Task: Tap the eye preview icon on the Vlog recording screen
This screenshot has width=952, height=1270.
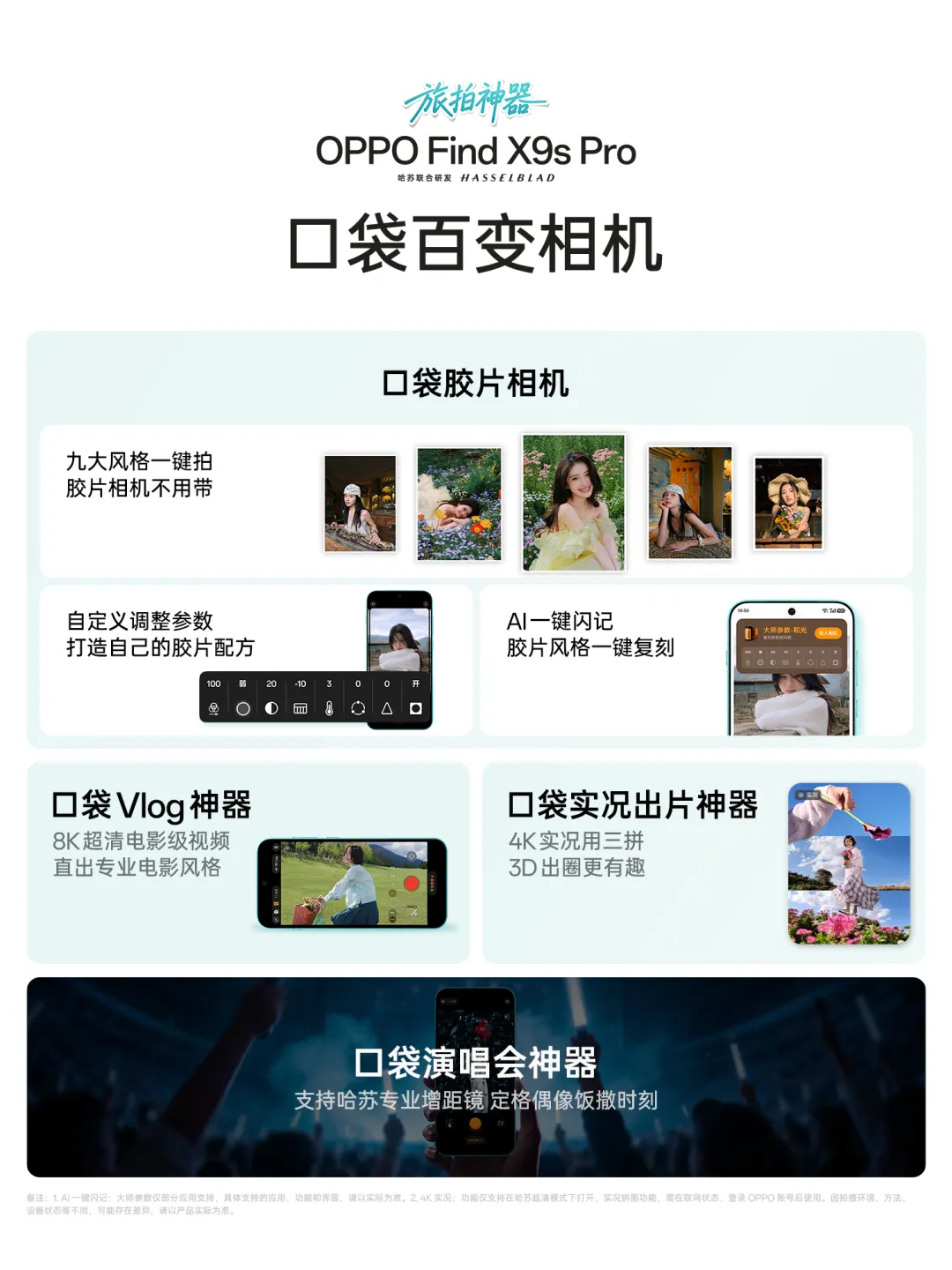Action: point(286,848)
